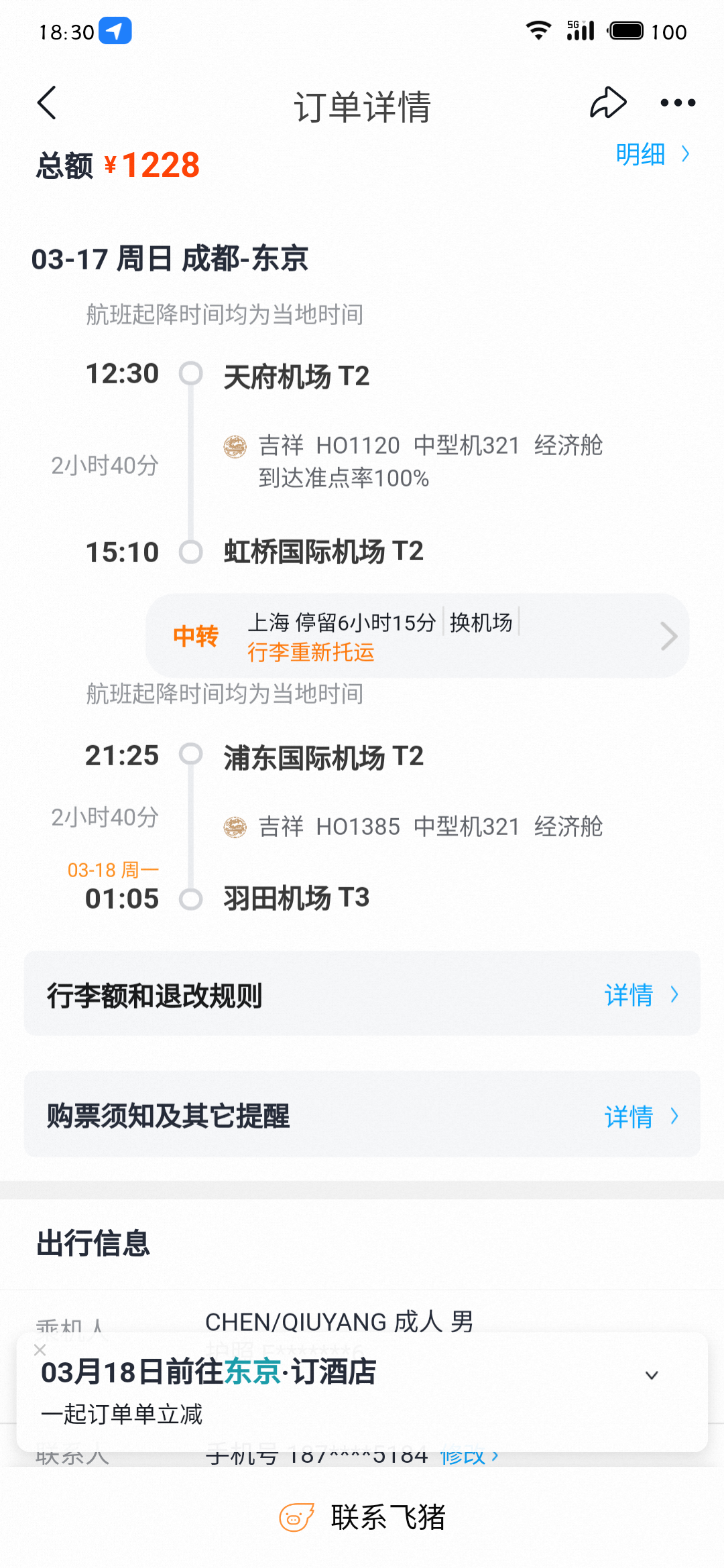
Task: Open the three-dot overflow menu
Action: pyautogui.click(x=678, y=103)
